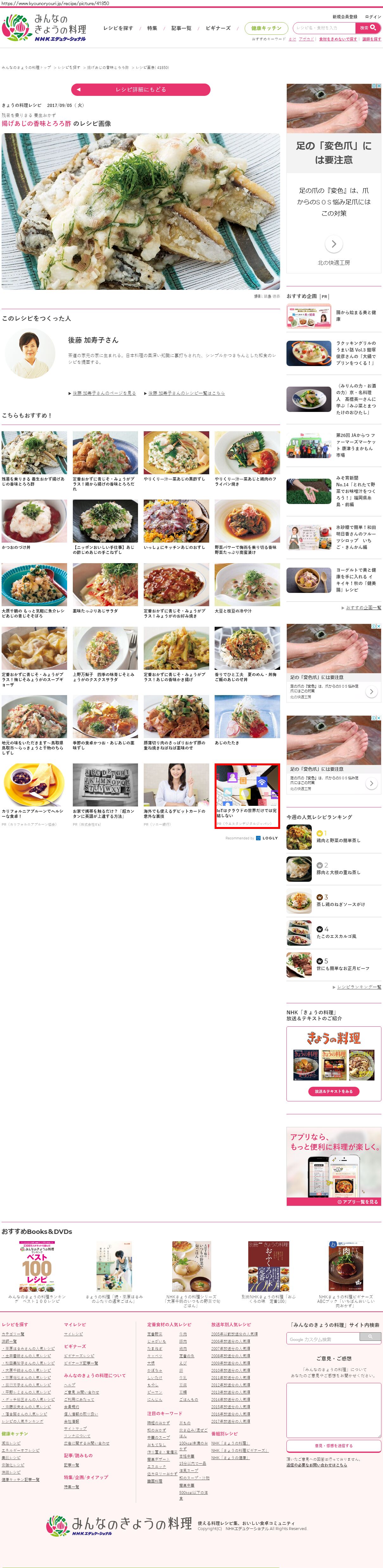The height and width of the screenshot is (1568, 383).
Task: Open レシピを探す in top navigation
Action: pyautogui.click(x=118, y=28)
